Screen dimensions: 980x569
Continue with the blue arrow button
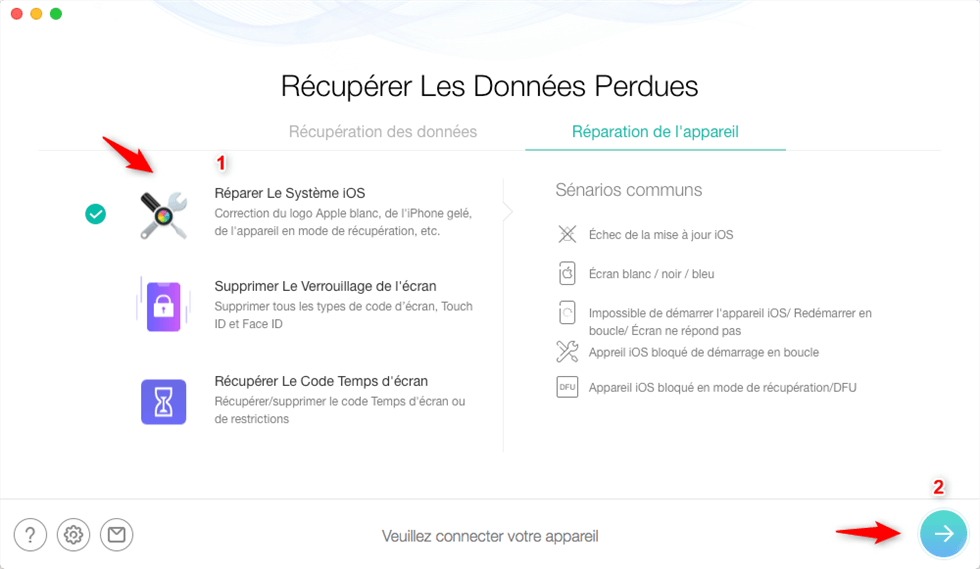click(943, 534)
